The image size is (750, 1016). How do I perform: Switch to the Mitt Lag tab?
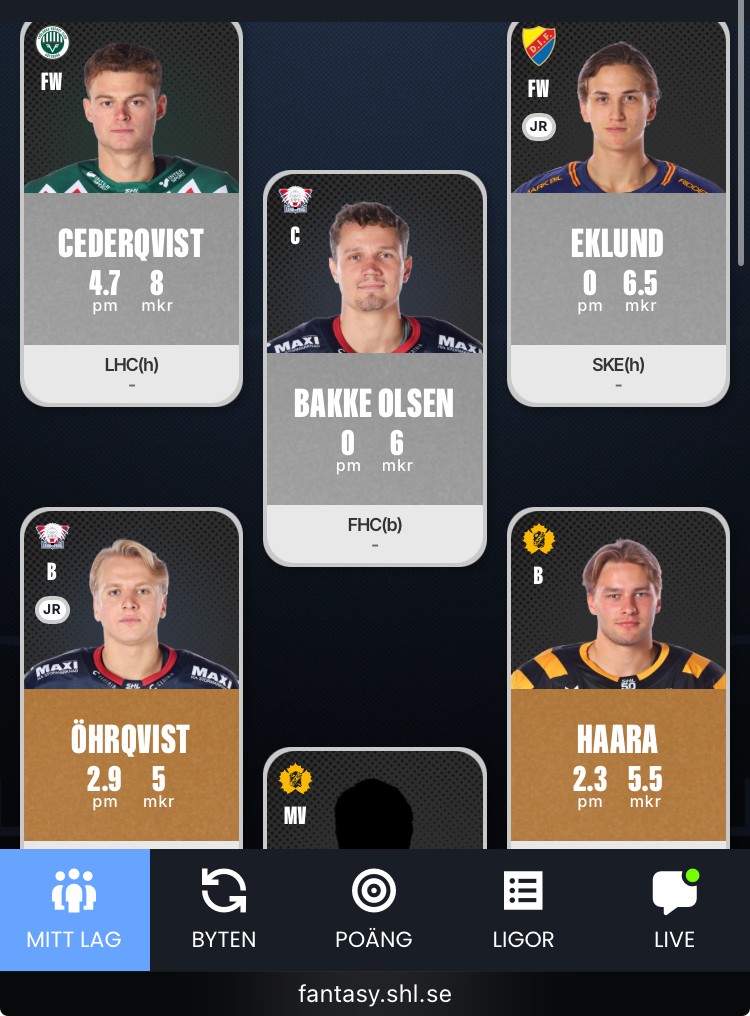point(75,910)
